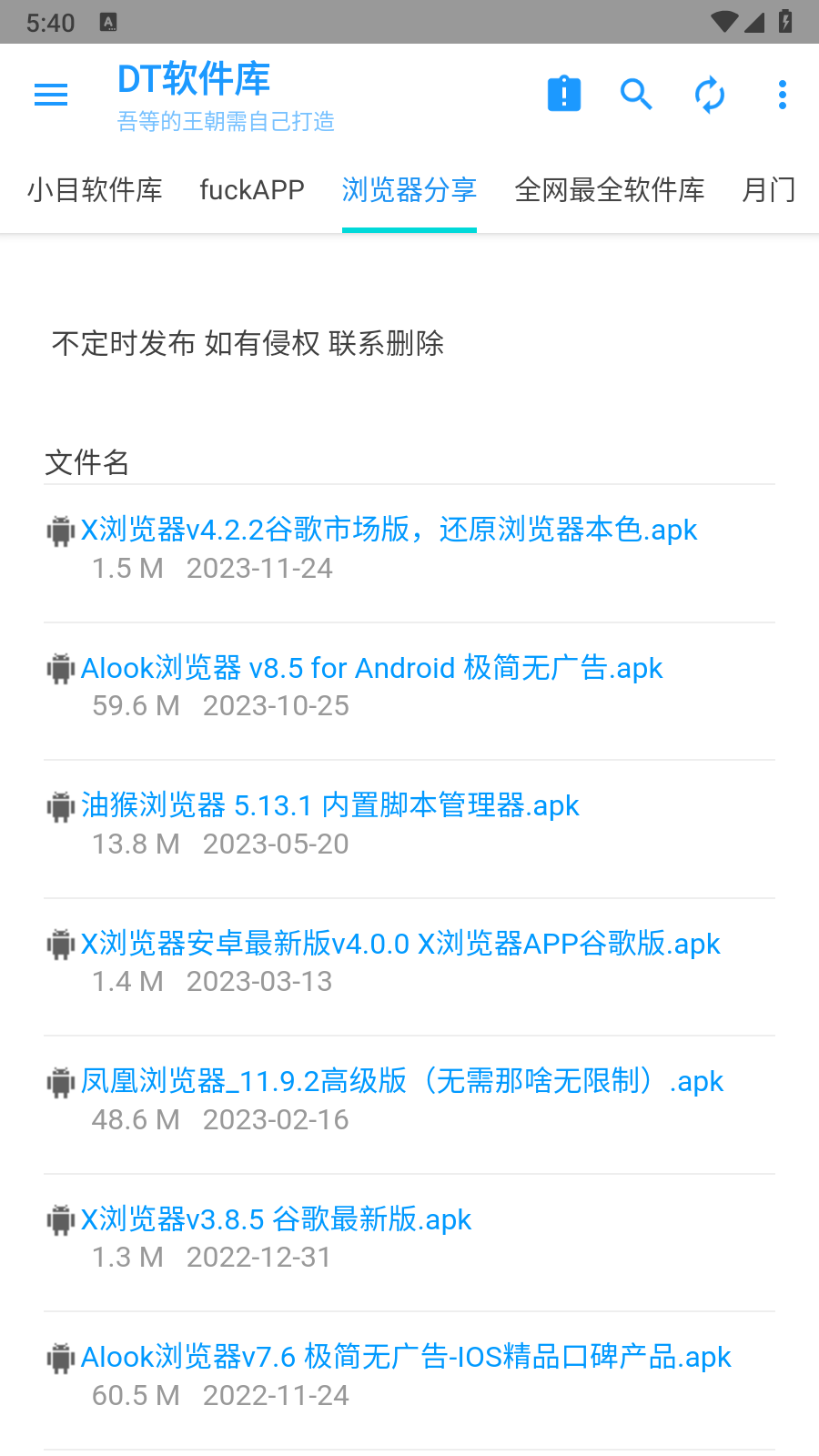
Task: Open the navigation drawer menu
Action: pyautogui.click(x=50, y=95)
